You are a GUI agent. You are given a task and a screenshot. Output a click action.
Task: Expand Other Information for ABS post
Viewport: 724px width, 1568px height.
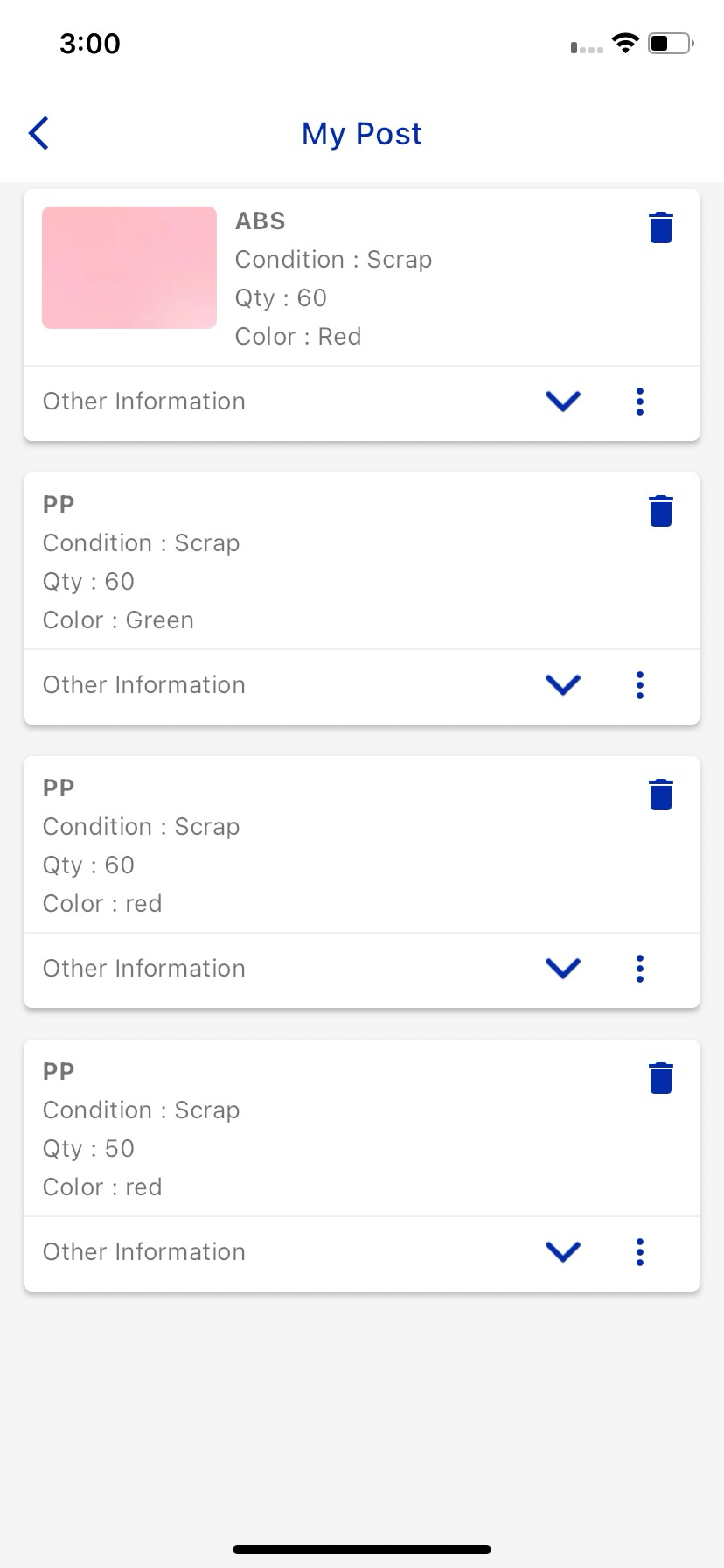click(563, 402)
